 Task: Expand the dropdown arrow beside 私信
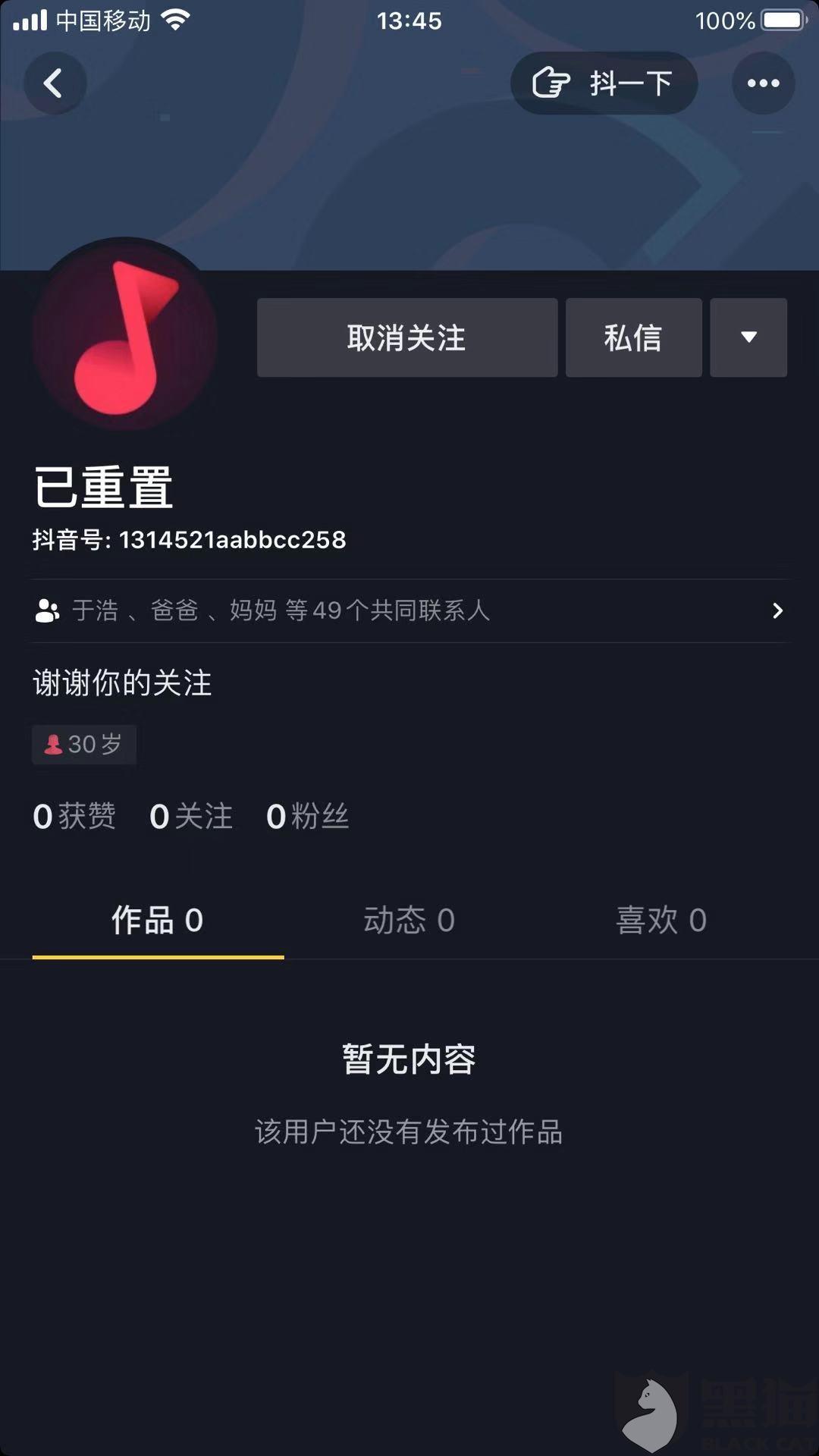tap(748, 337)
